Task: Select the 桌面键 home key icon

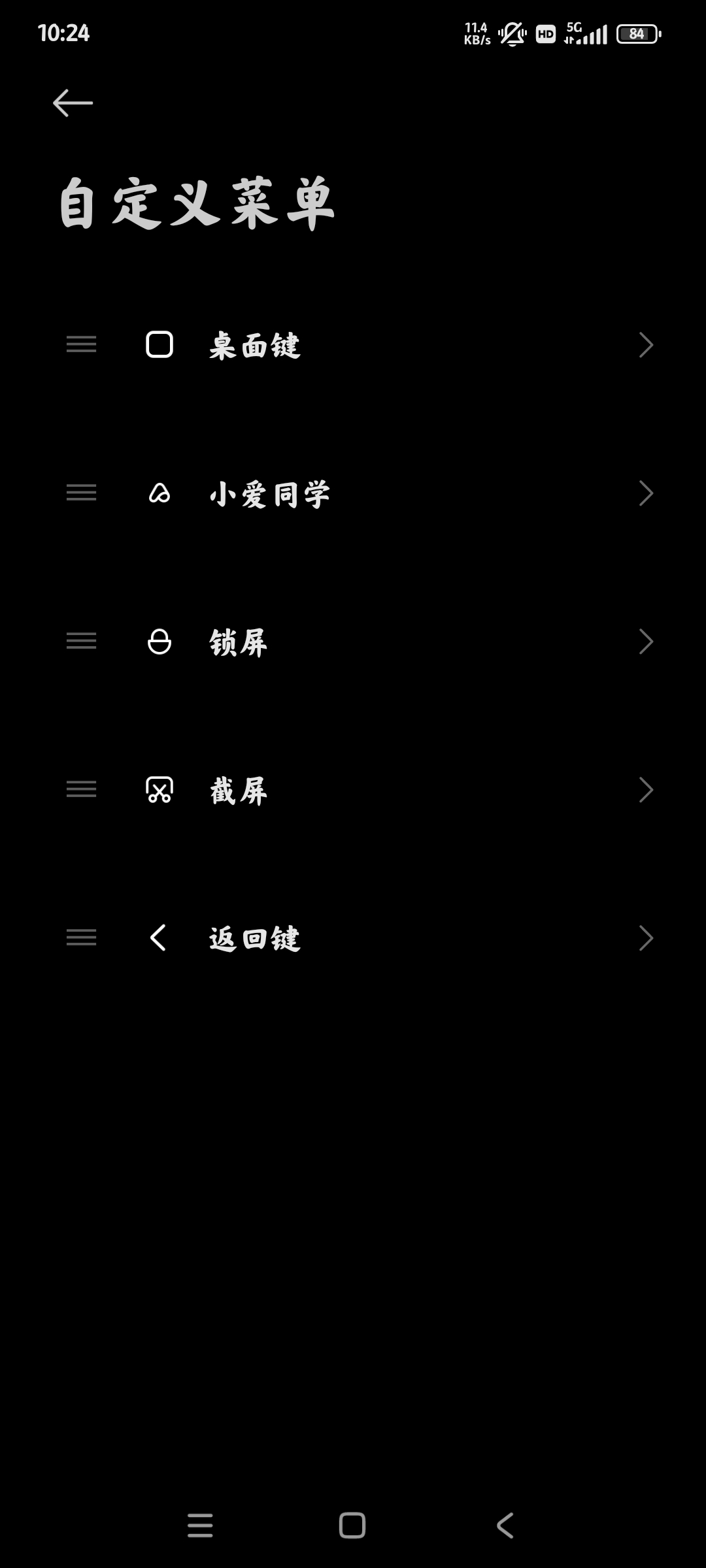Action: [x=159, y=346]
